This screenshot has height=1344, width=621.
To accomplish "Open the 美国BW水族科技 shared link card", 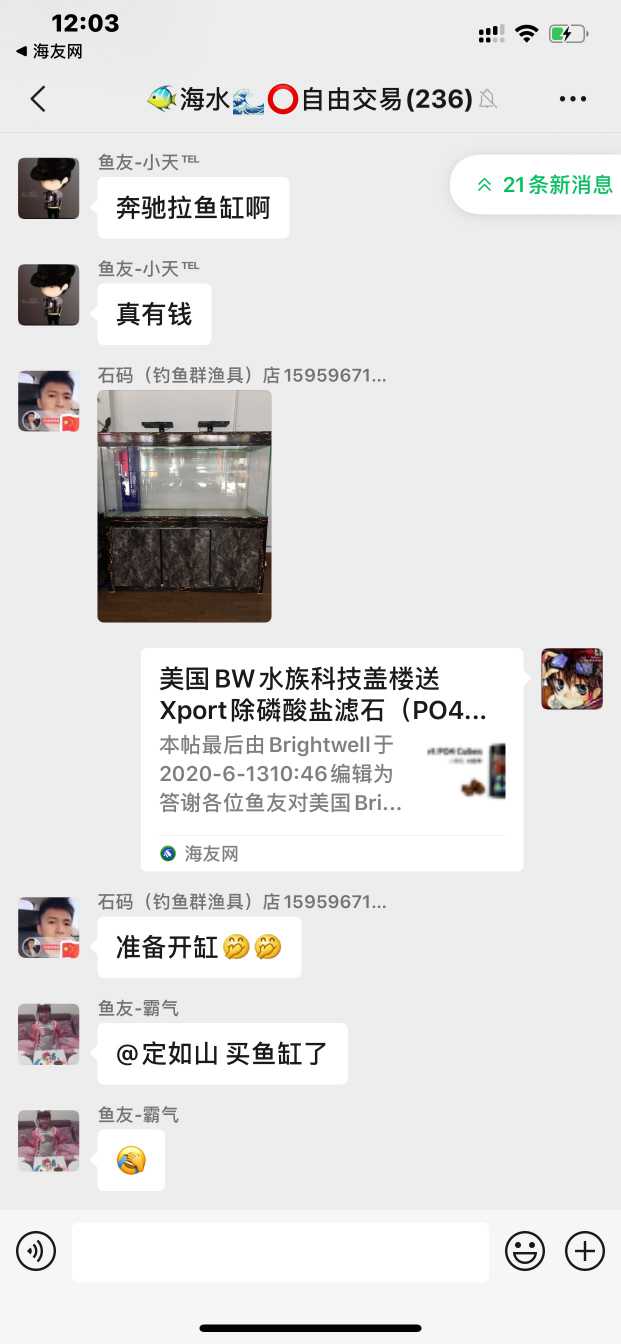I will coord(331,758).
